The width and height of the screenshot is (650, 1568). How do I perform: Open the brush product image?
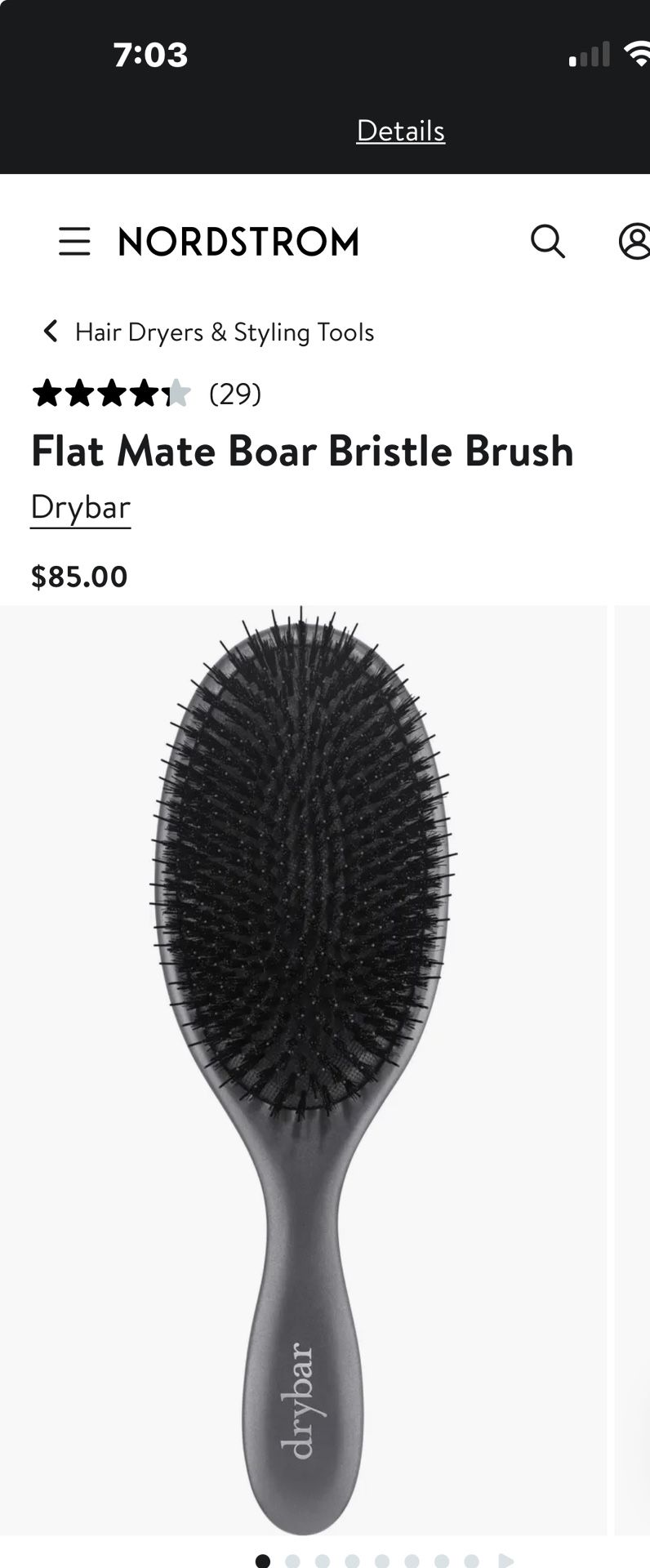pos(303,1070)
